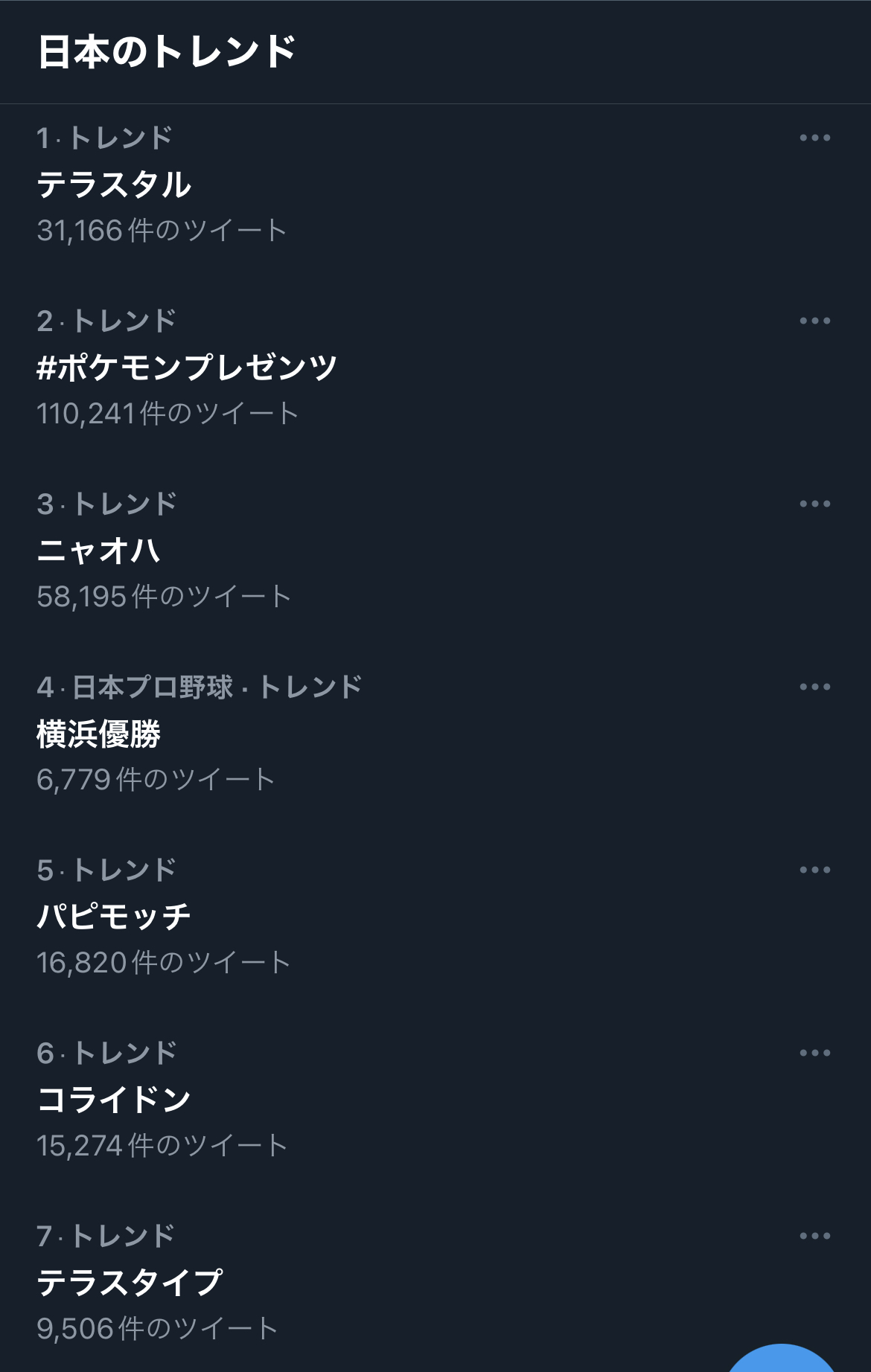Image resolution: width=871 pixels, height=1372 pixels.
Task: Tap the blue floating compose button
Action: (x=782, y=1360)
